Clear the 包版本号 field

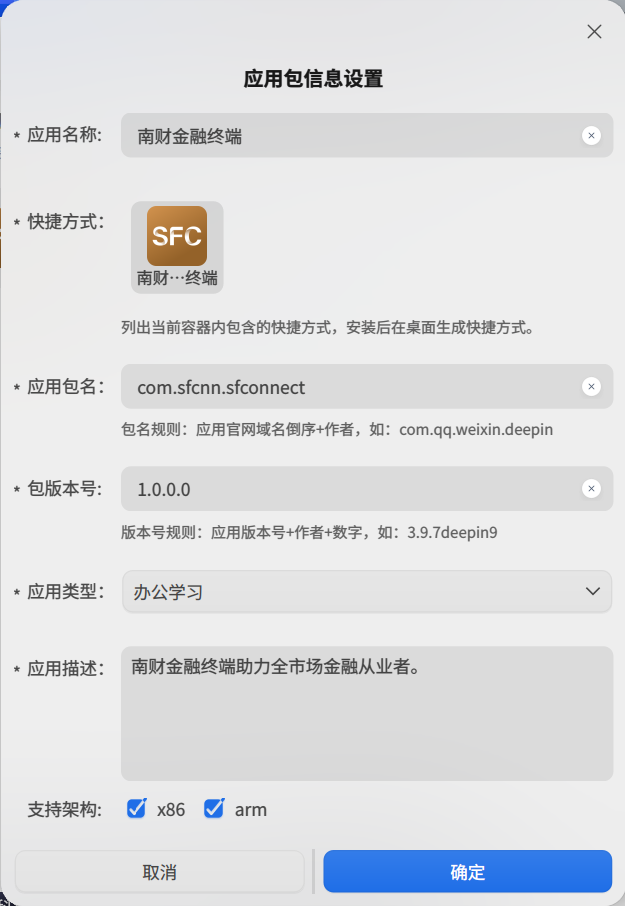coord(591,489)
